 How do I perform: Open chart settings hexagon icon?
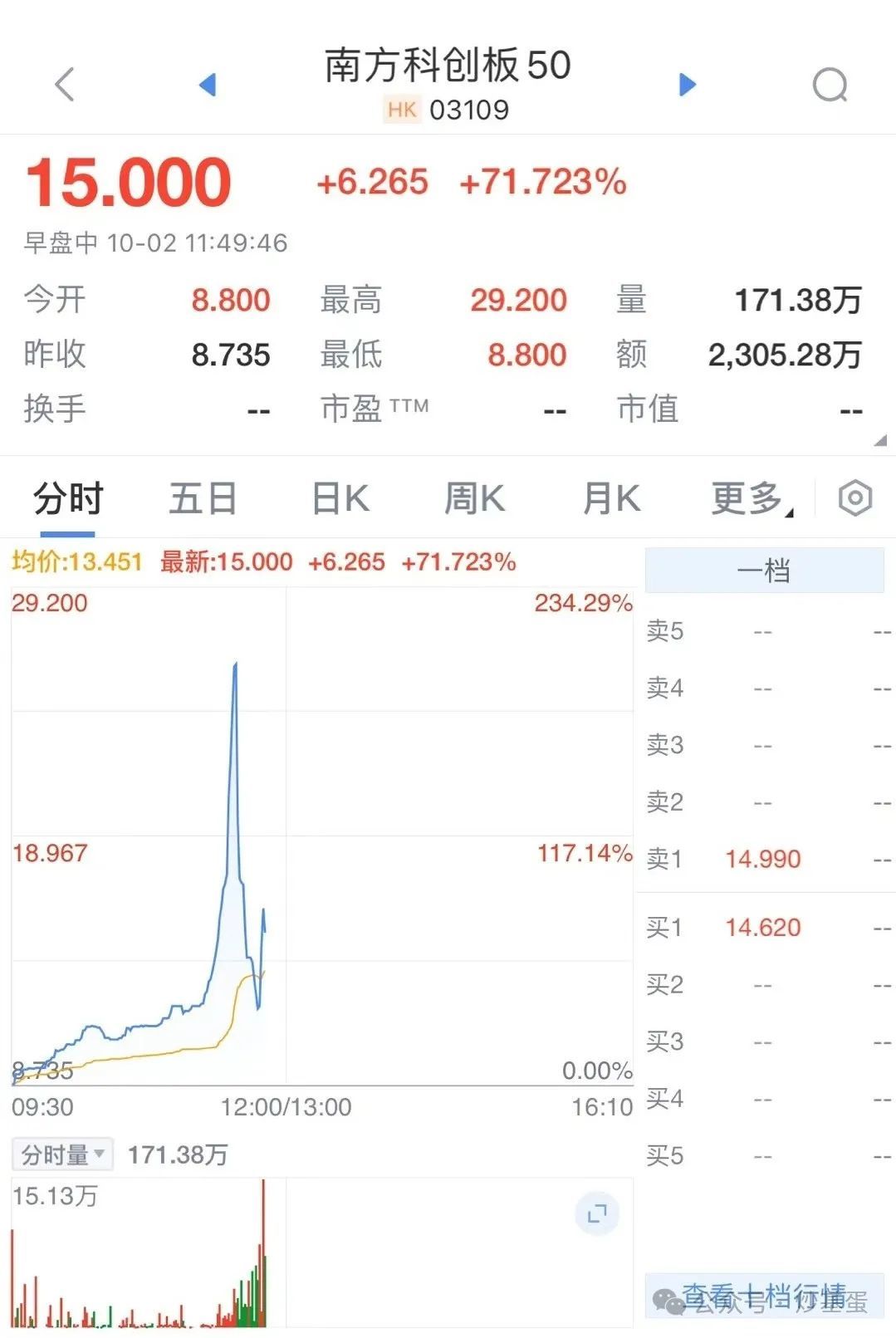(x=855, y=498)
